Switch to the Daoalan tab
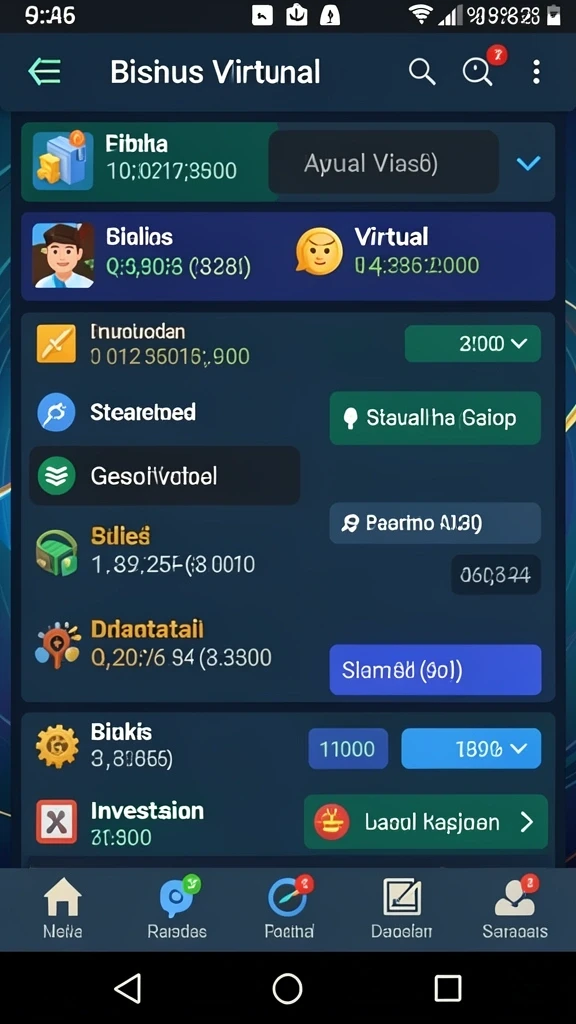The height and width of the screenshot is (1024, 576). [401, 909]
